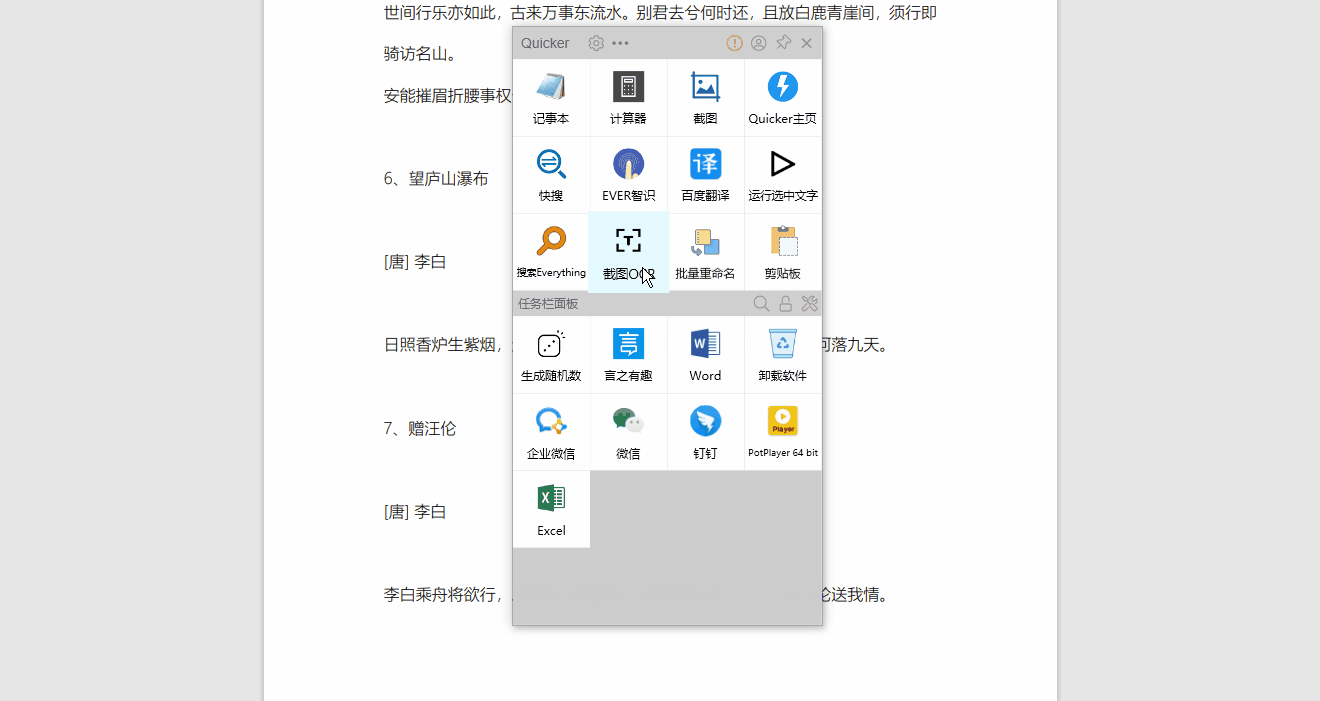1320x701 pixels.
Task: Toggle the lock icon in 任务栏面板 bar
Action: pyautogui.click(x=786, y=304)
